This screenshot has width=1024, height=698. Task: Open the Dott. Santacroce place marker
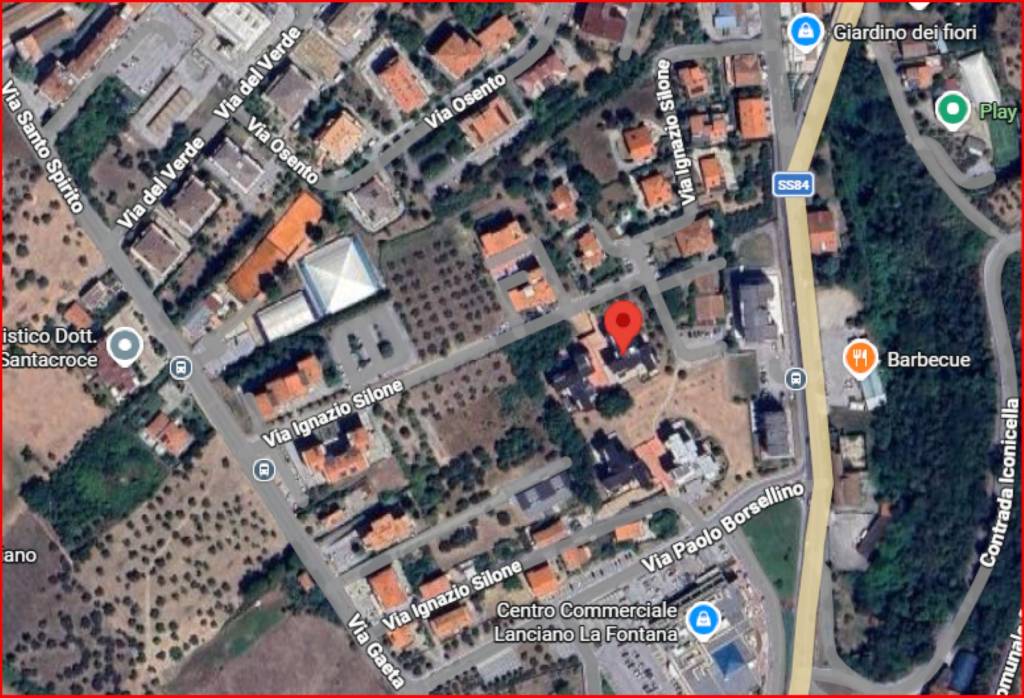[x=125, y=346]
